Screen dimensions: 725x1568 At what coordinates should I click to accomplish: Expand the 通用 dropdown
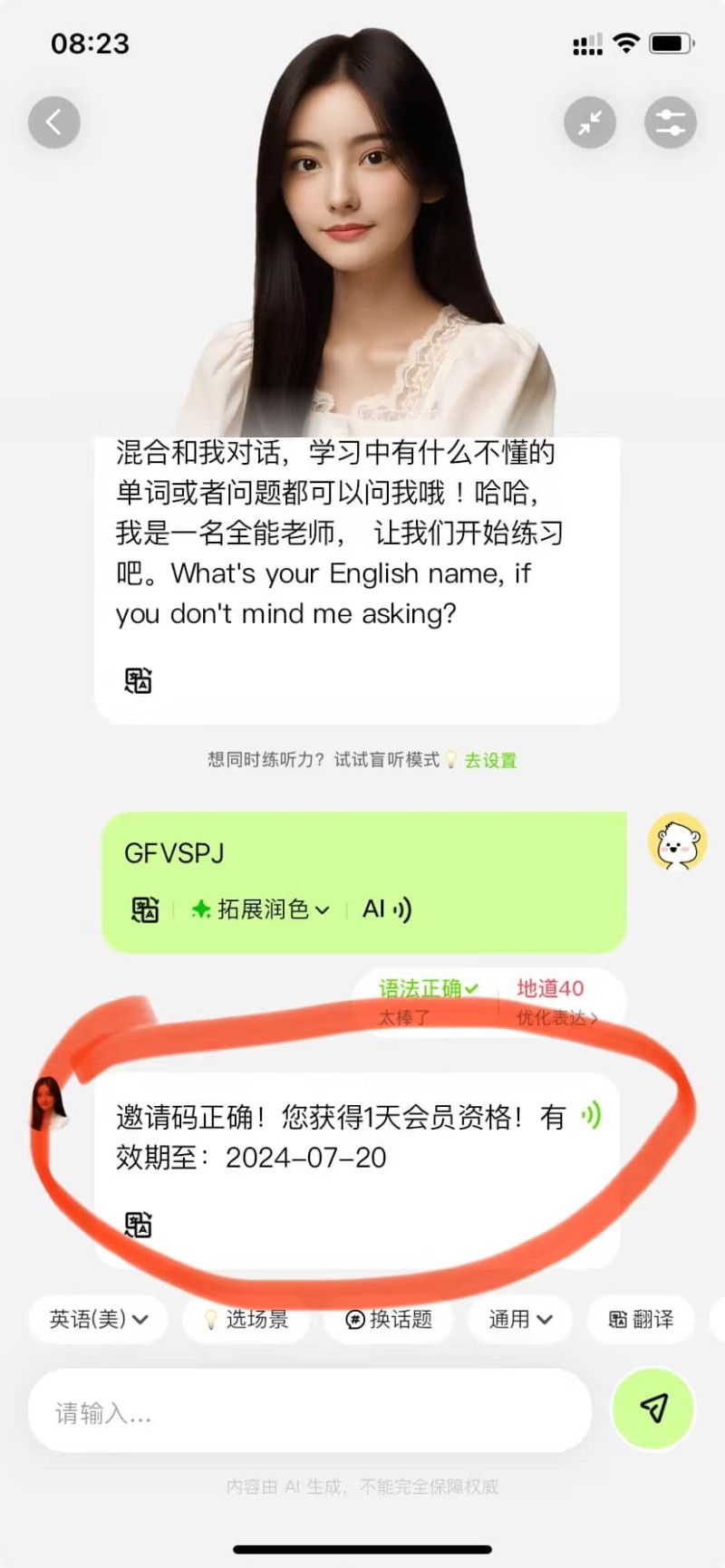[517, 1320]
